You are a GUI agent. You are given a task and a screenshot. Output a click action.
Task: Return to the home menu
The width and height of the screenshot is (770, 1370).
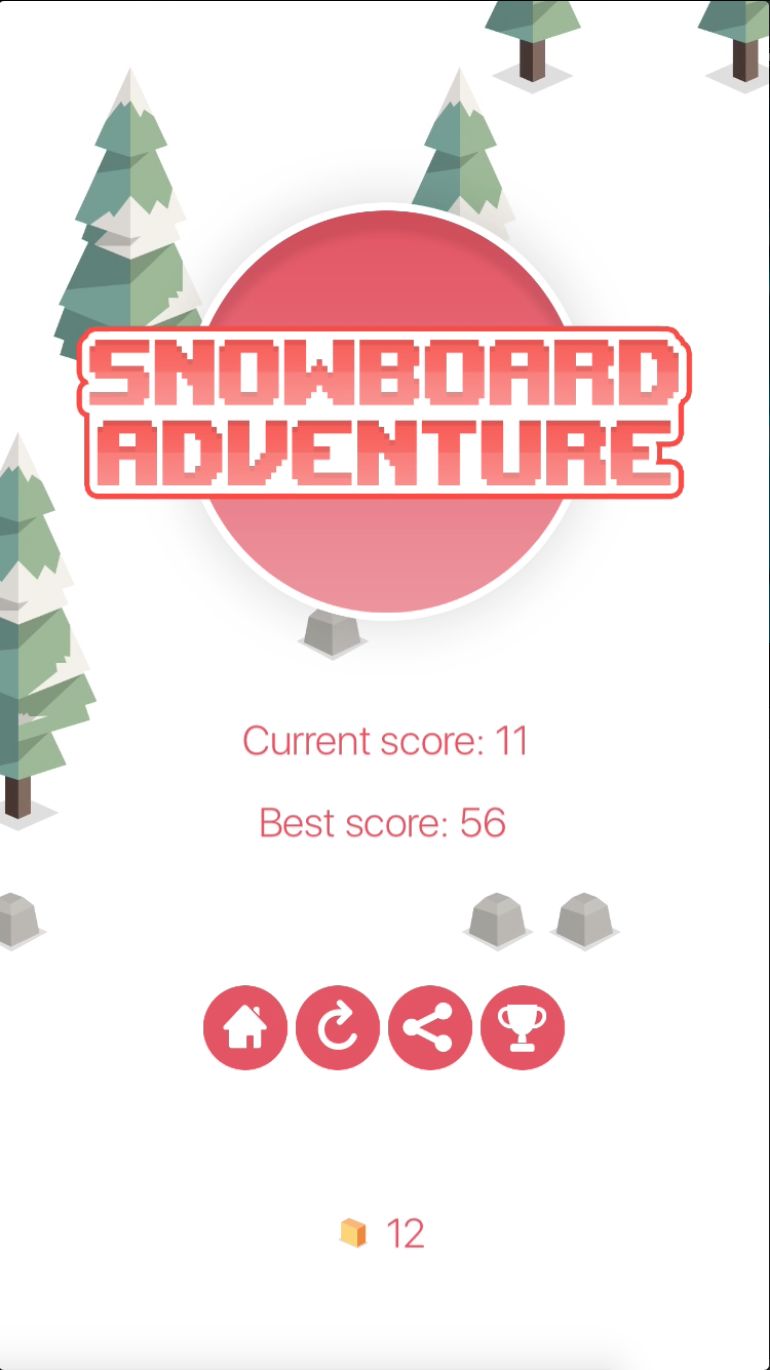tap(245, 1027)
